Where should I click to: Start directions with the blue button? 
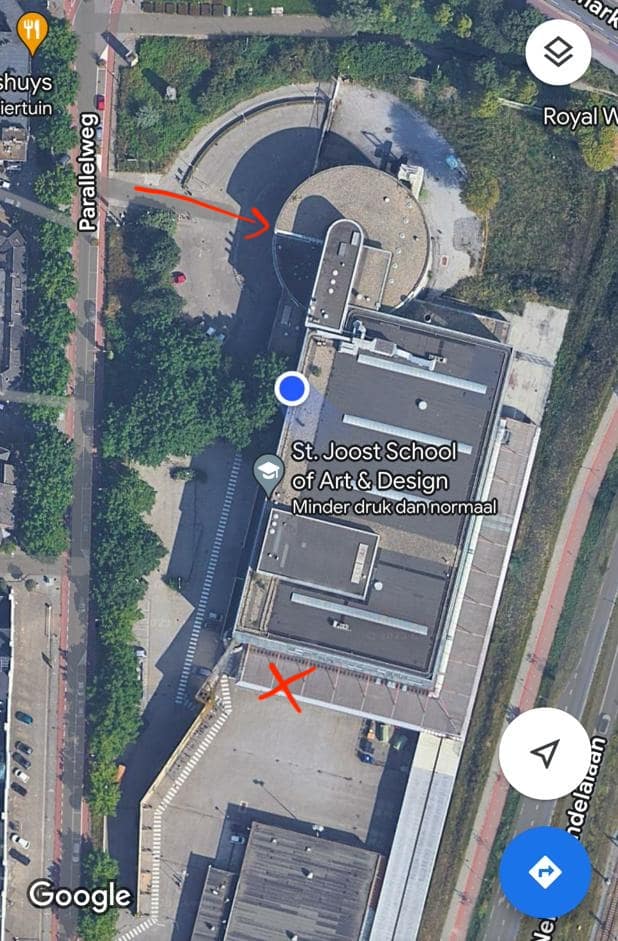(545, 872)
